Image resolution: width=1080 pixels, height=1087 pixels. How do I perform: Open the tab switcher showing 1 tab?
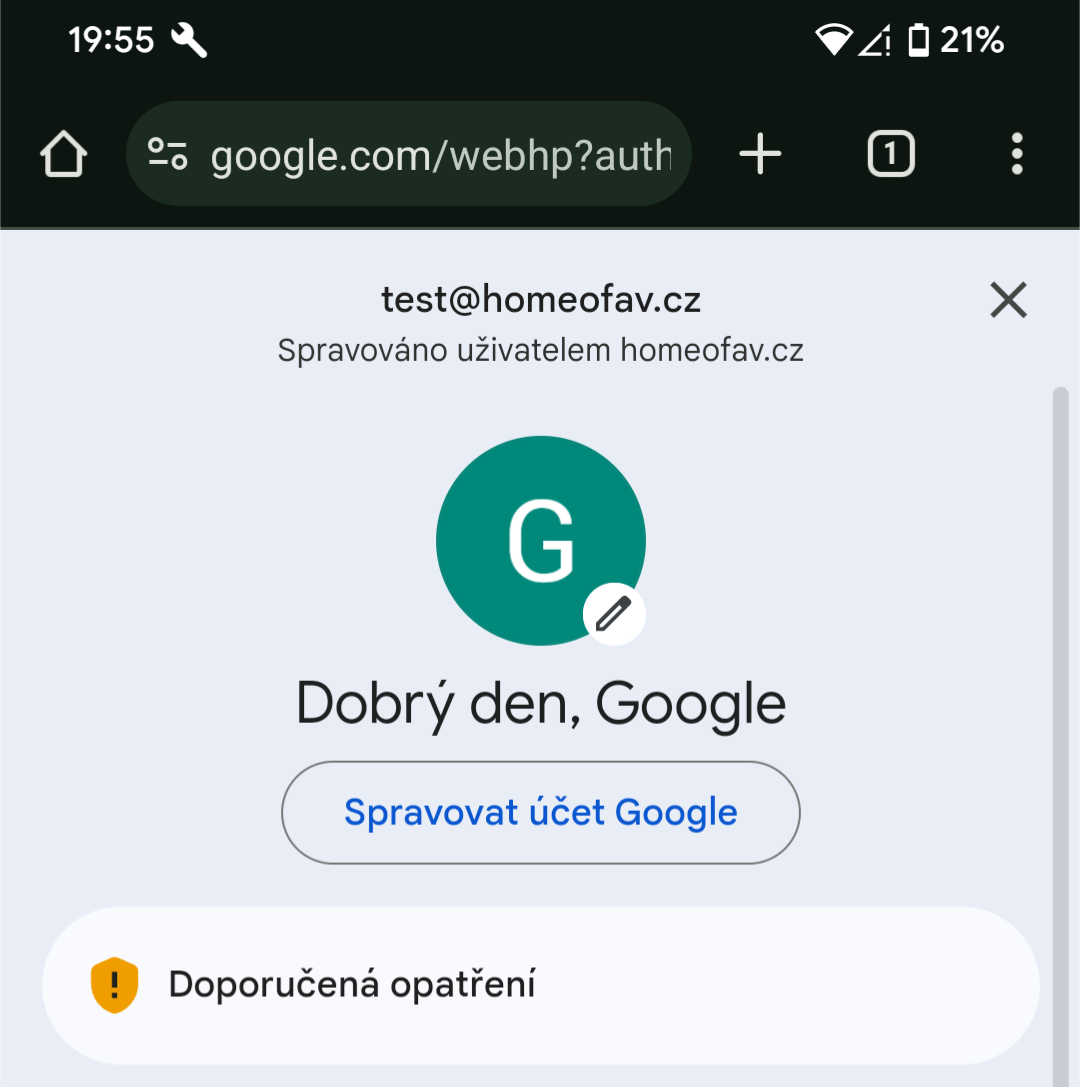pos(891,154)
